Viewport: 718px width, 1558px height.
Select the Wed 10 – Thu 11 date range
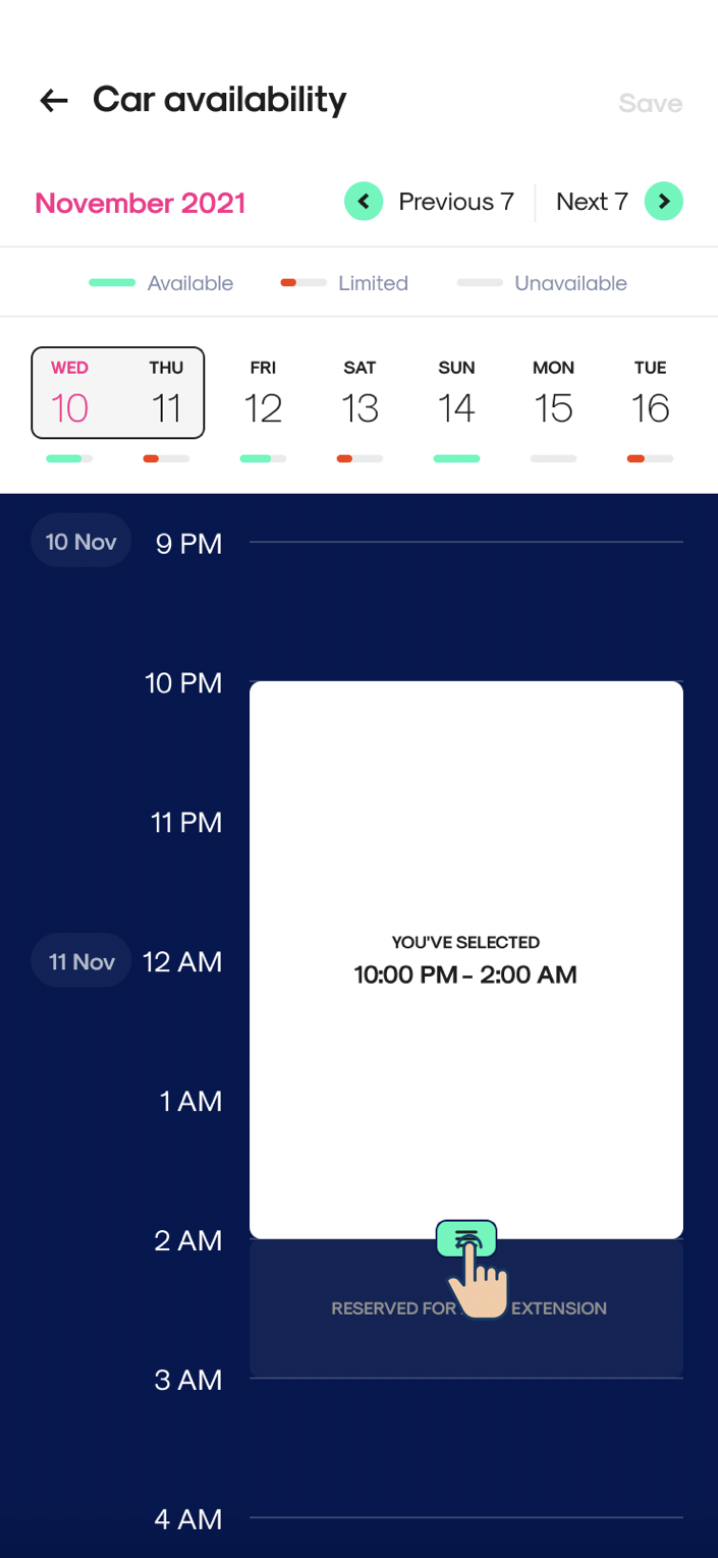(x=118, y=393)
